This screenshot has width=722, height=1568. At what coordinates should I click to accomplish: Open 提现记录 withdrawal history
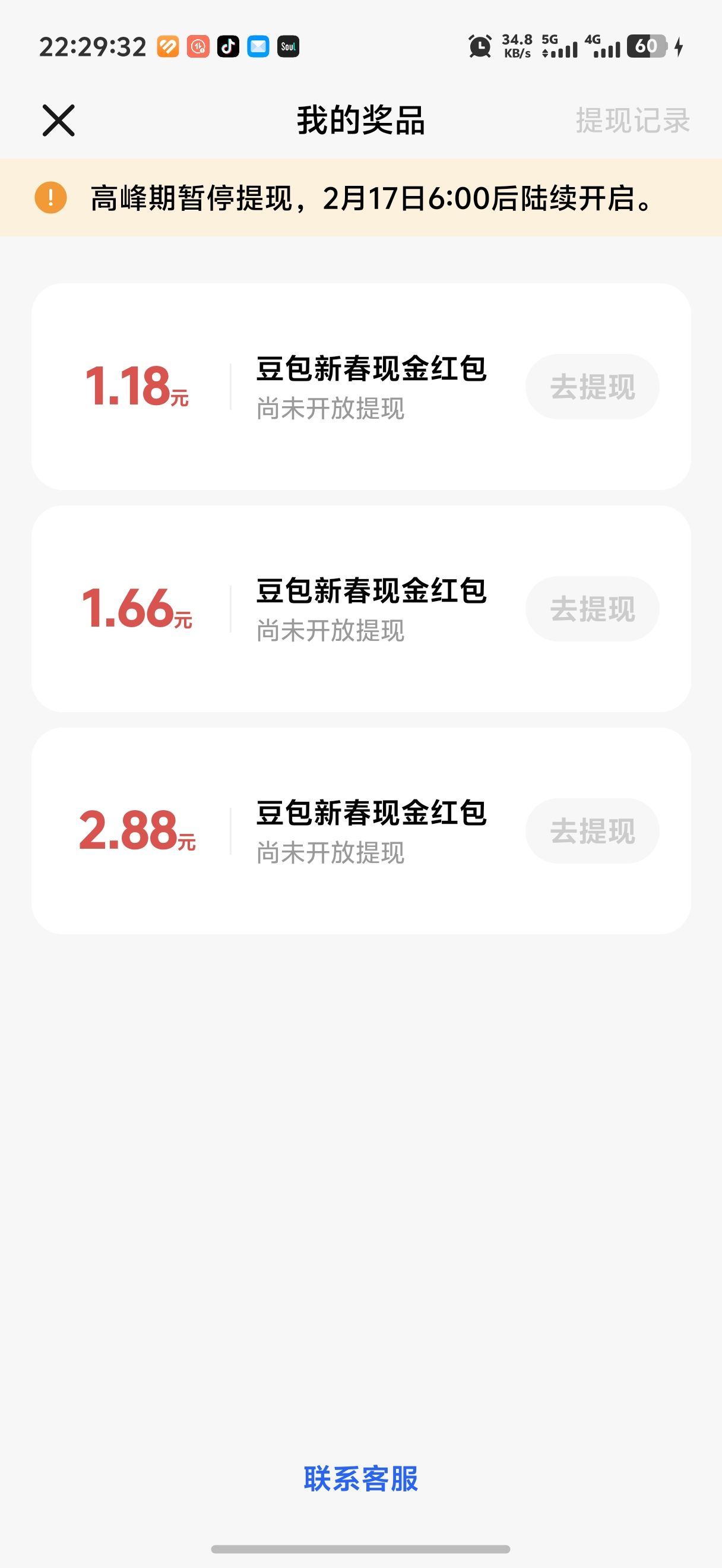click(x=632, y=121)
